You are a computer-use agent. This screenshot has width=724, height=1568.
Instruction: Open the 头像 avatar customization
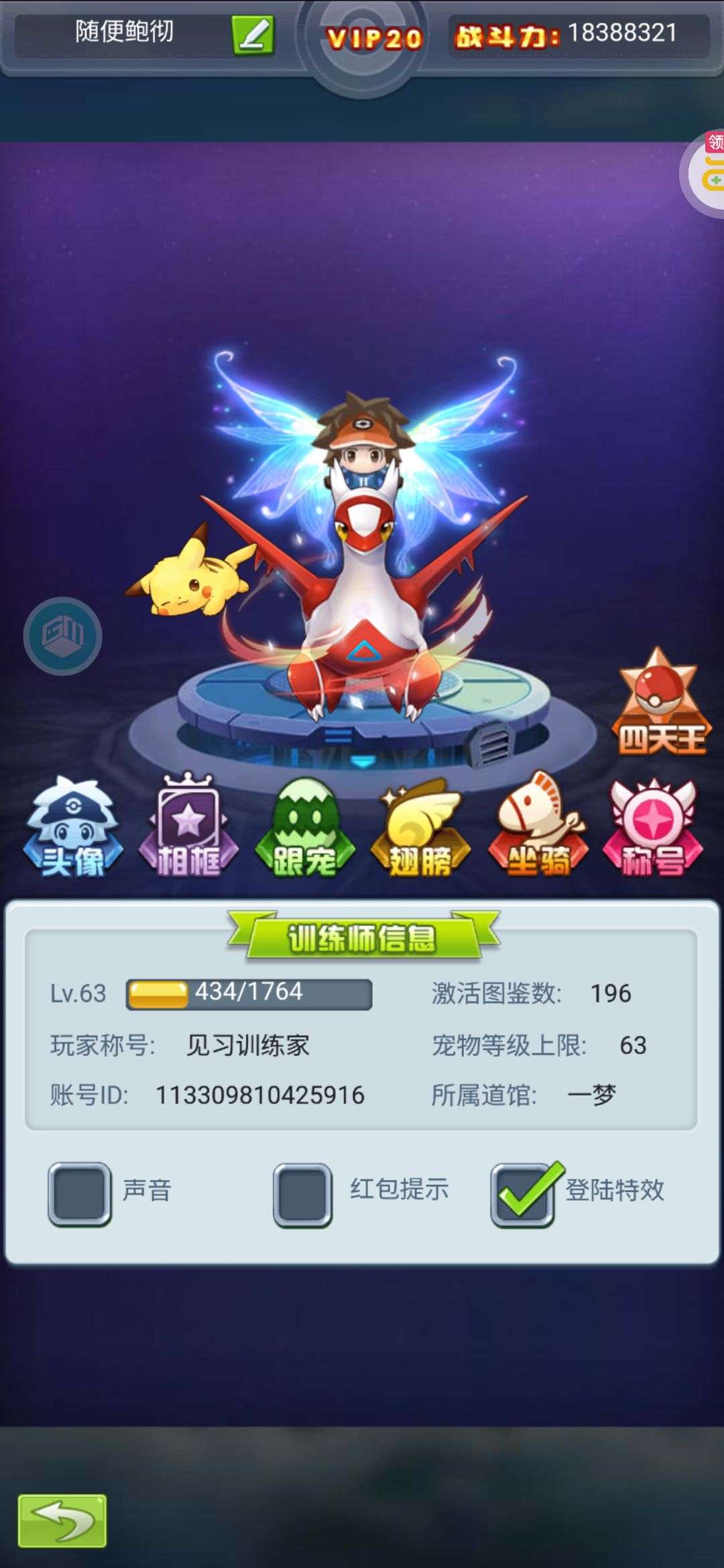pyautogui.click(x=72, y=829)
